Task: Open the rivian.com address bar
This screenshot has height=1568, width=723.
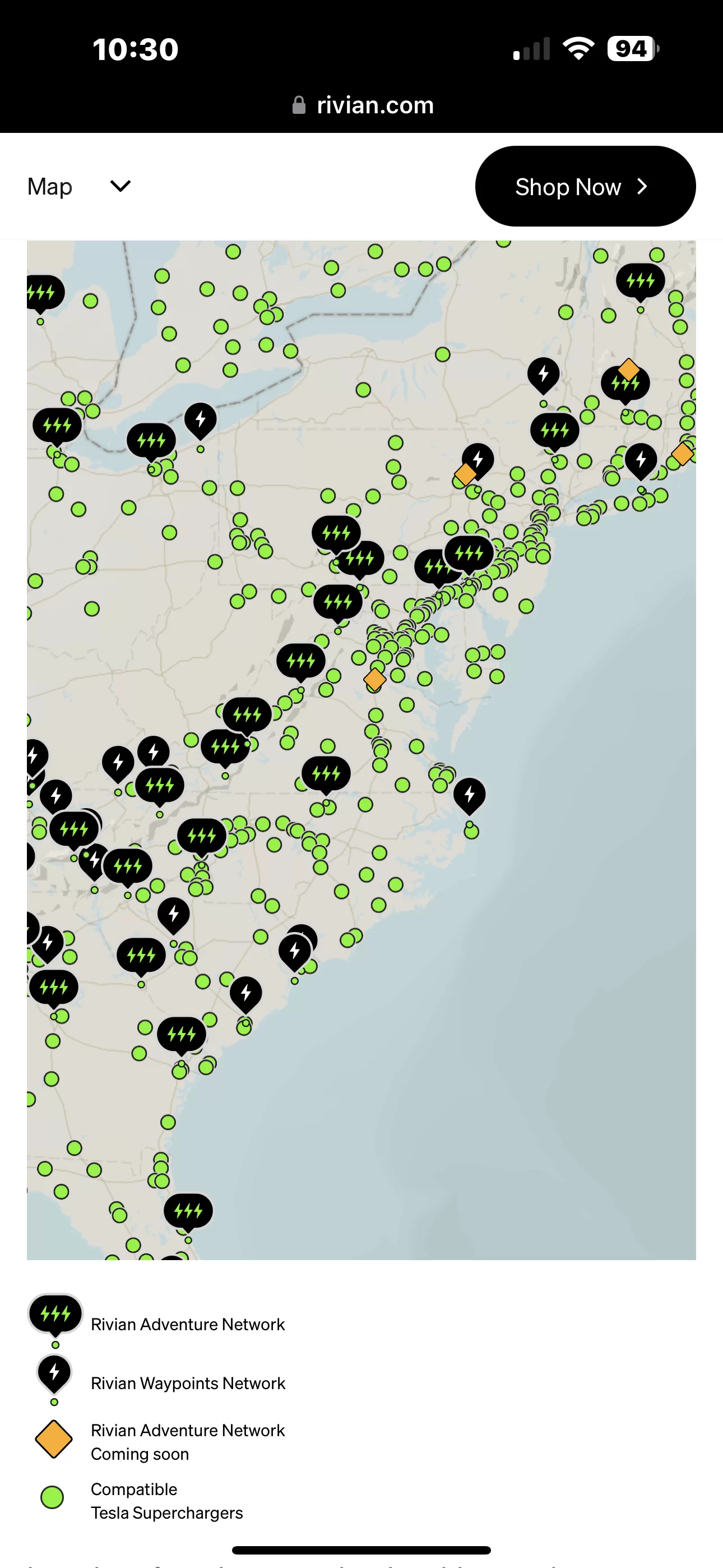Action: 363,105
